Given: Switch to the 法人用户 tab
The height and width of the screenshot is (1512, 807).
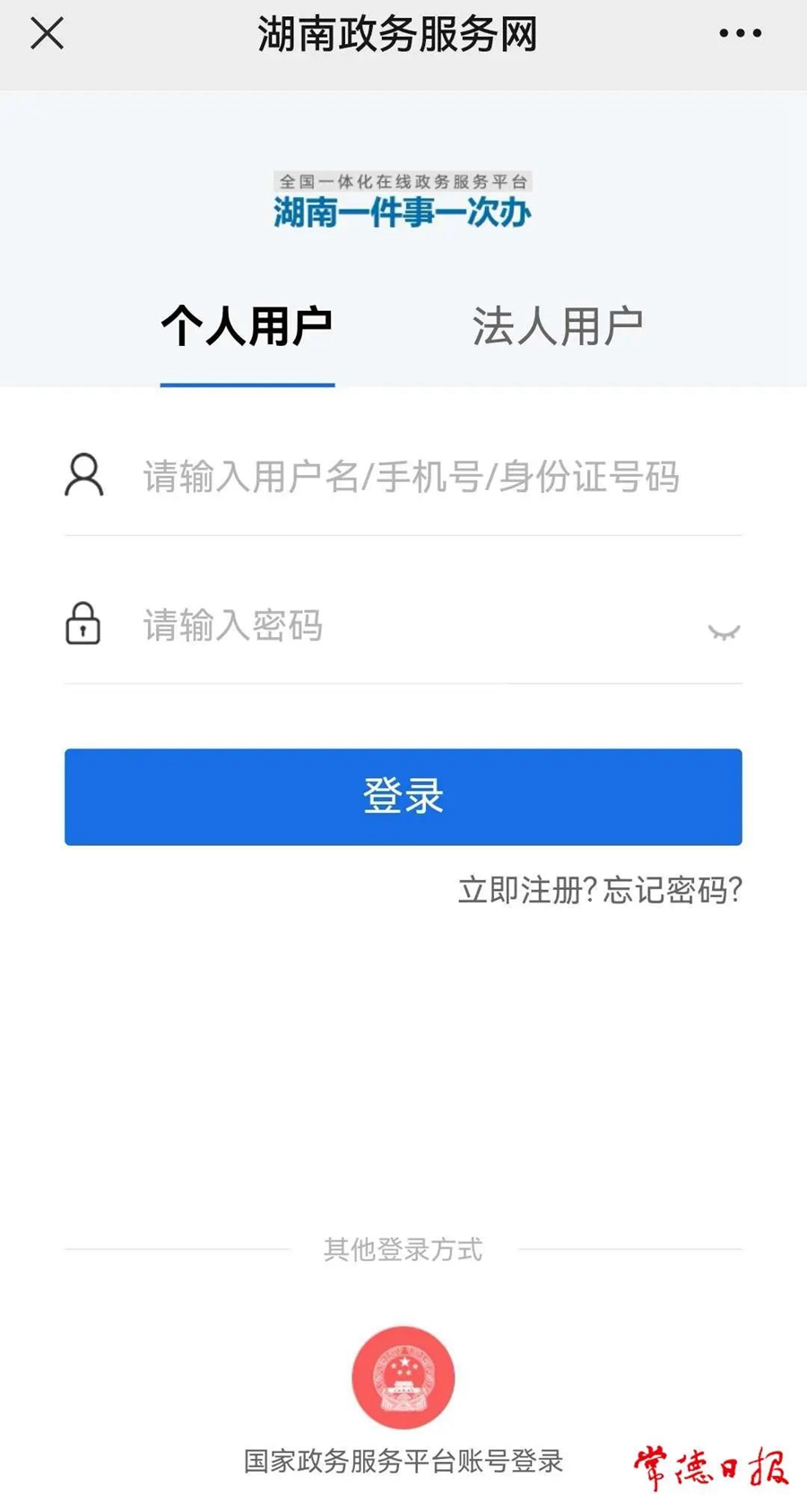Looking at the screenshot, I should click(557, 326).
